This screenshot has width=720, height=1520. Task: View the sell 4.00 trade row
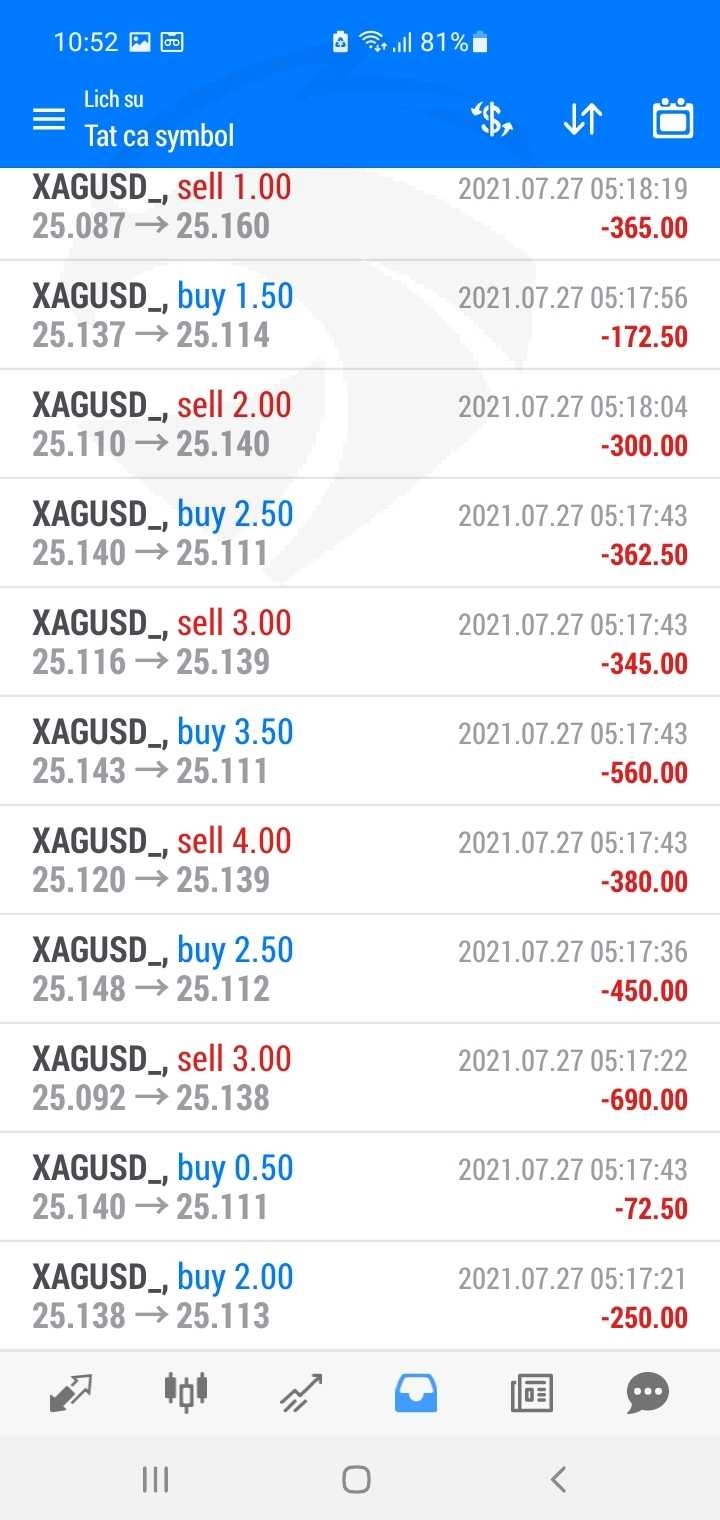[x=360, y=860]
